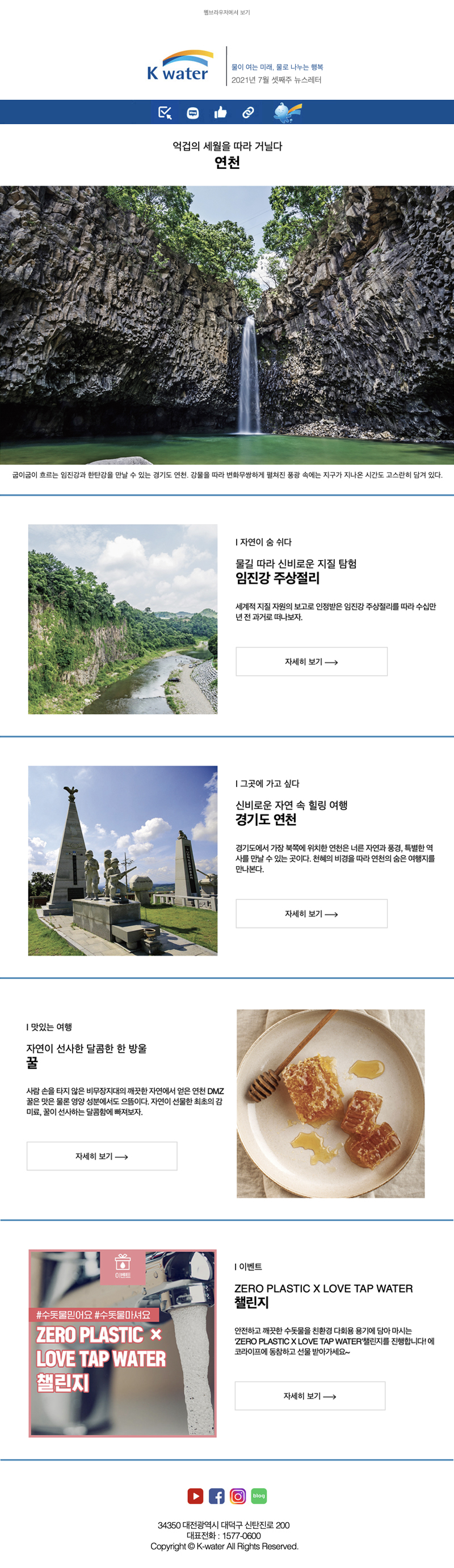Open the honeycomb photo
The height and width of the screenshot is (1568, 454).
pyautogui.click(x=330, y=1104)
